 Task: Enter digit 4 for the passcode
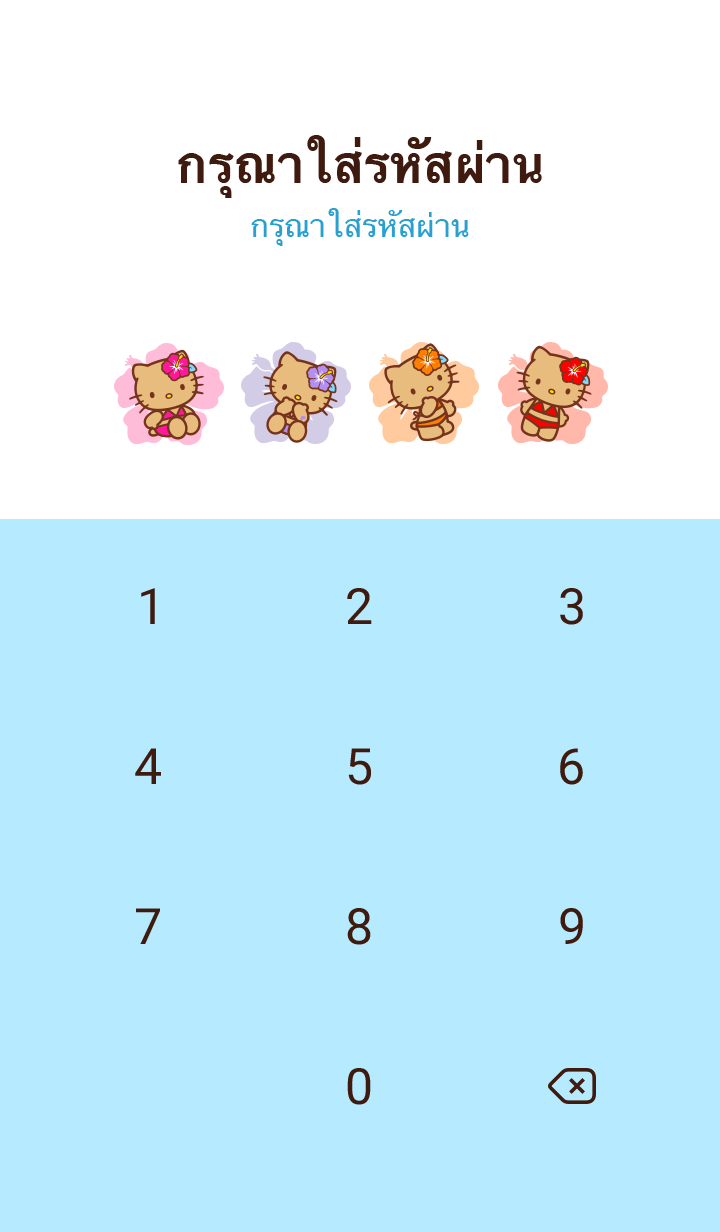click(x=148, y=768)
